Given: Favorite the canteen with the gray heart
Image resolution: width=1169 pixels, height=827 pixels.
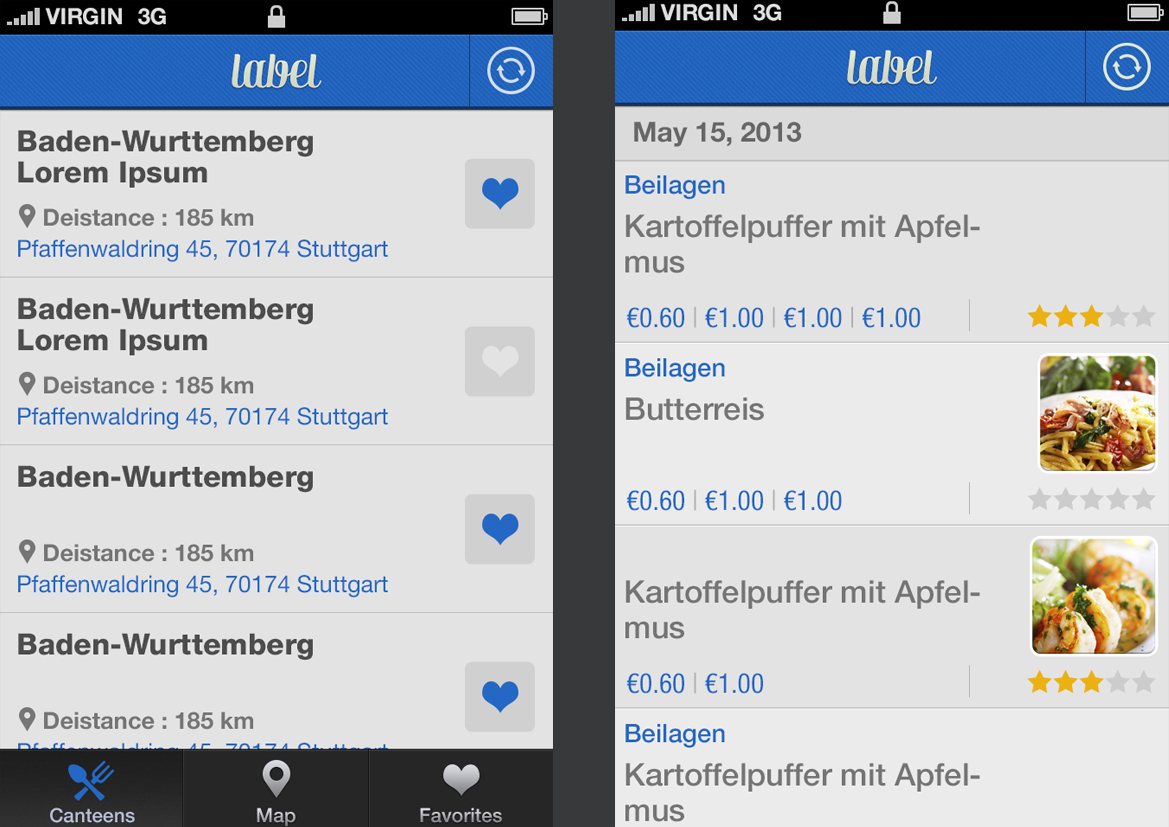Looking at the screenshot, I should click(x=500, y=361).
